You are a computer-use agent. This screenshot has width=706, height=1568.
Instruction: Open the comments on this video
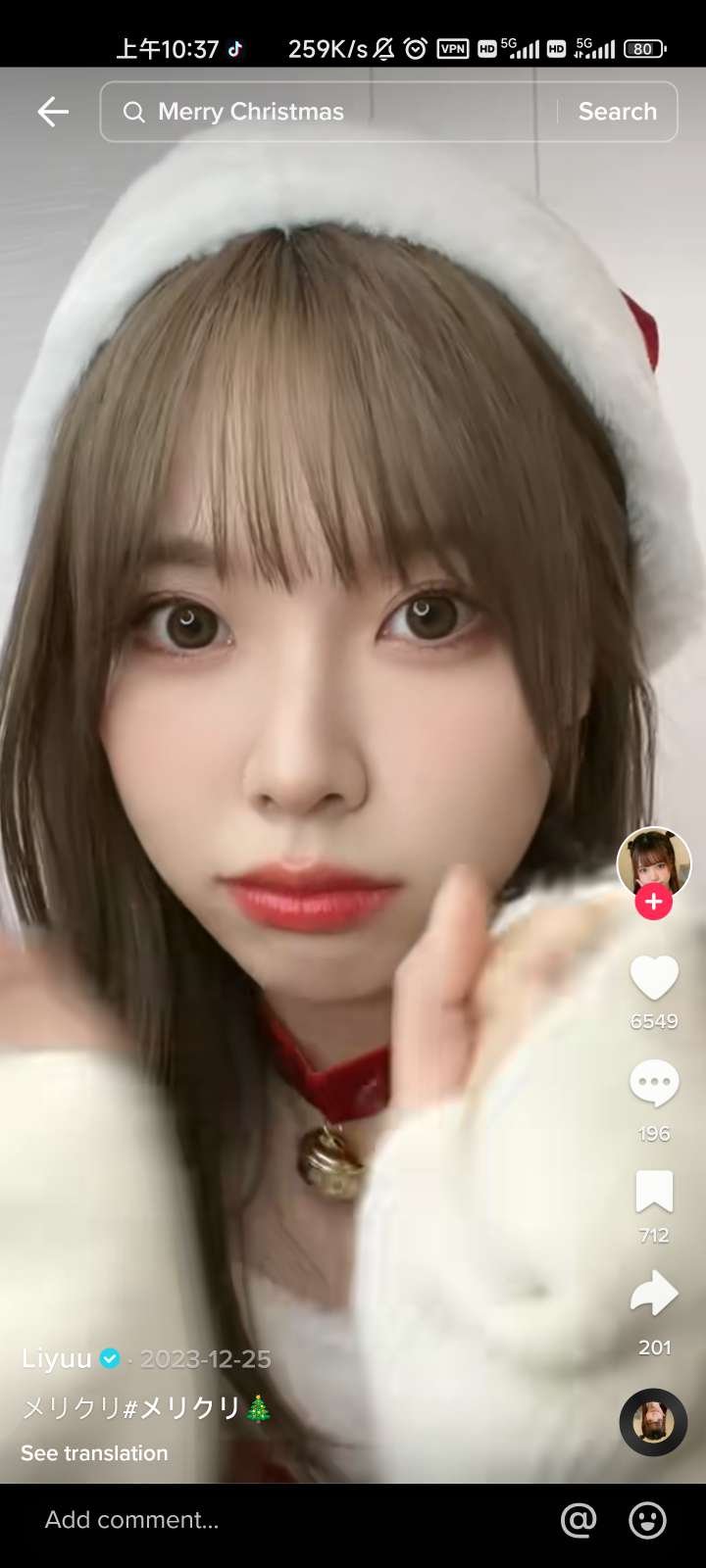click(654, 1084)
